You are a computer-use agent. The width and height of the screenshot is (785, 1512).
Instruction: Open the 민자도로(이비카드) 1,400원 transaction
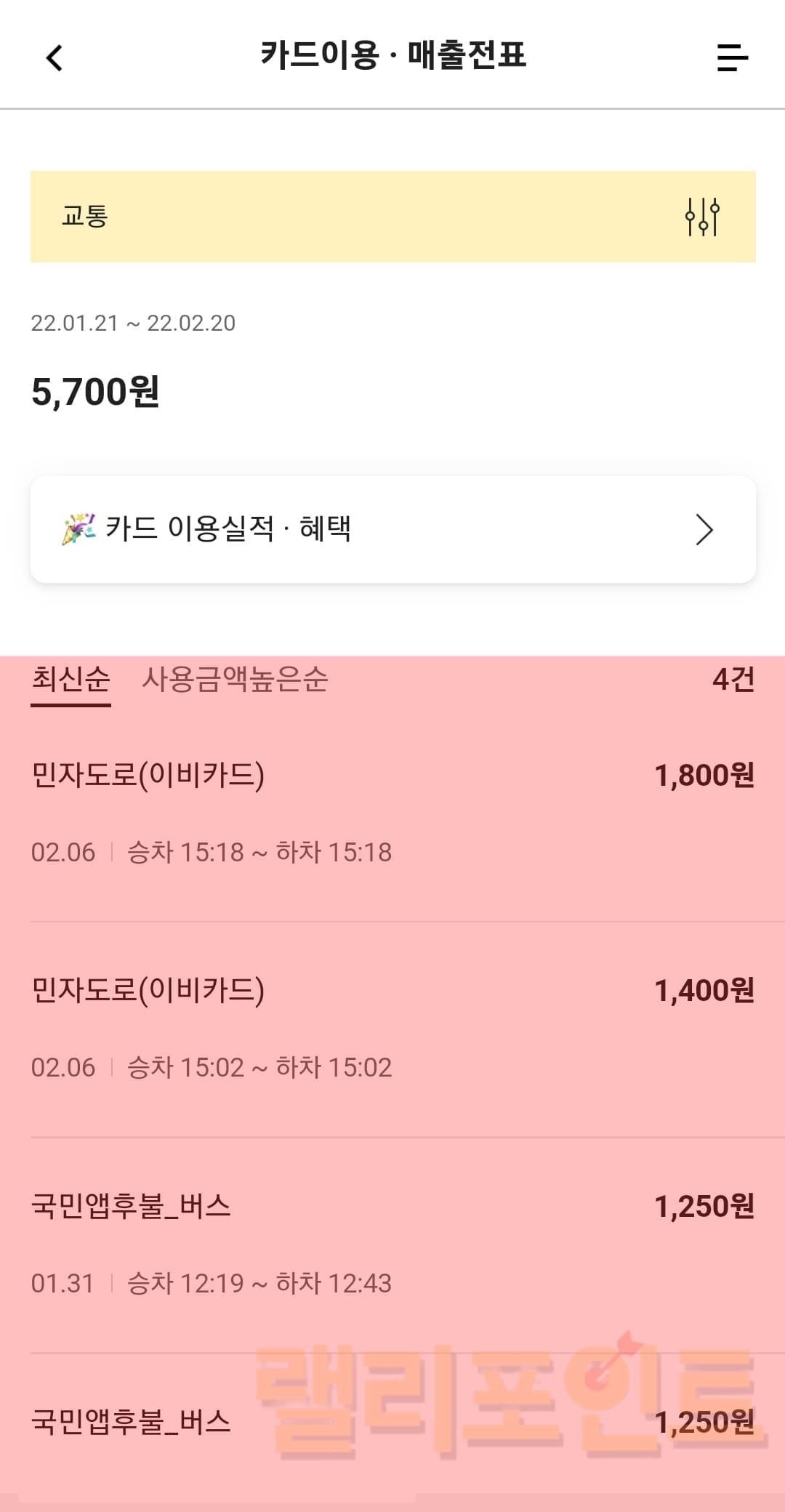click(392, 1028)
